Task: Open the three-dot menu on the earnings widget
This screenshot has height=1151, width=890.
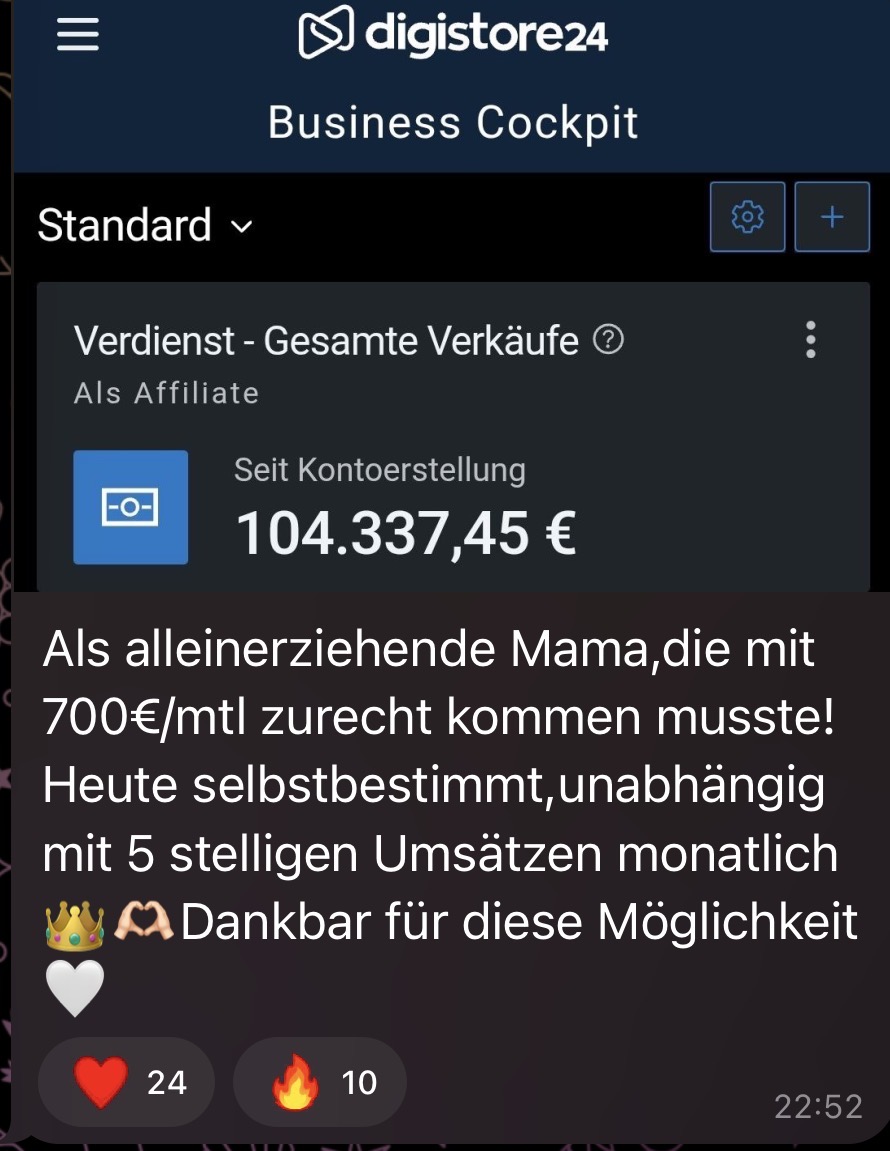Action: 810,340
